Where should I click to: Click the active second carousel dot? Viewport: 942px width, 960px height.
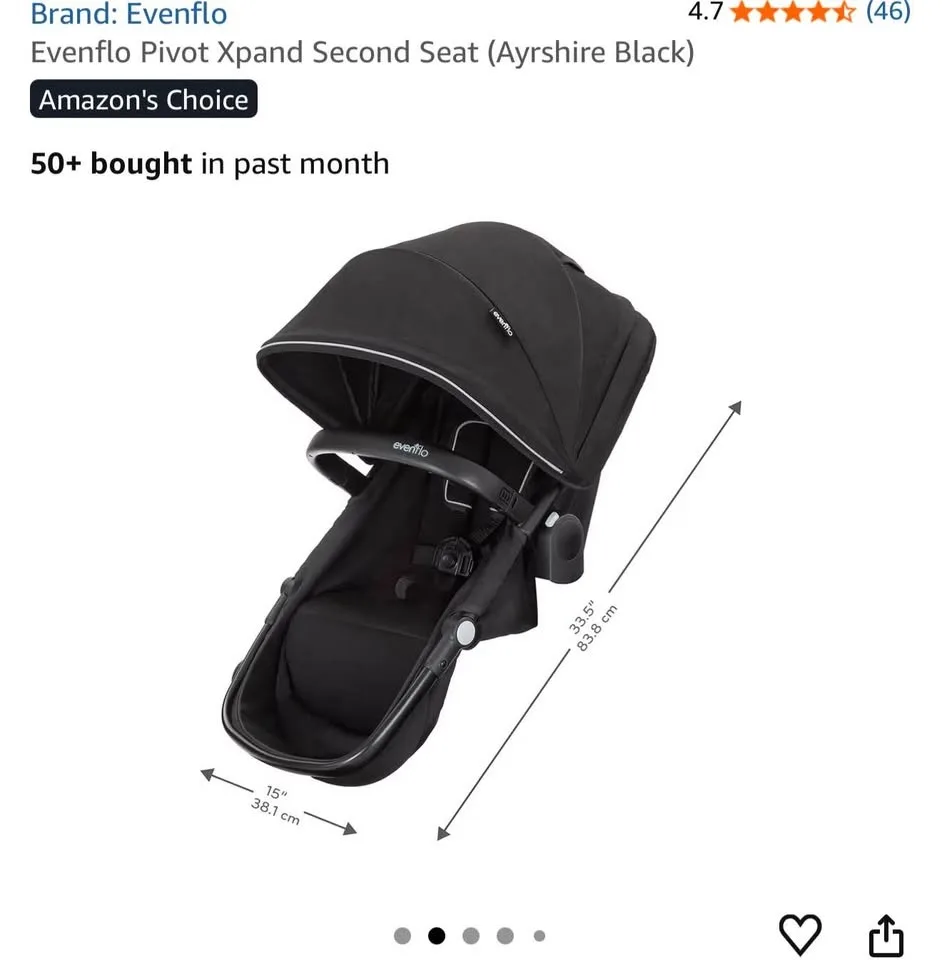(437, 936)
